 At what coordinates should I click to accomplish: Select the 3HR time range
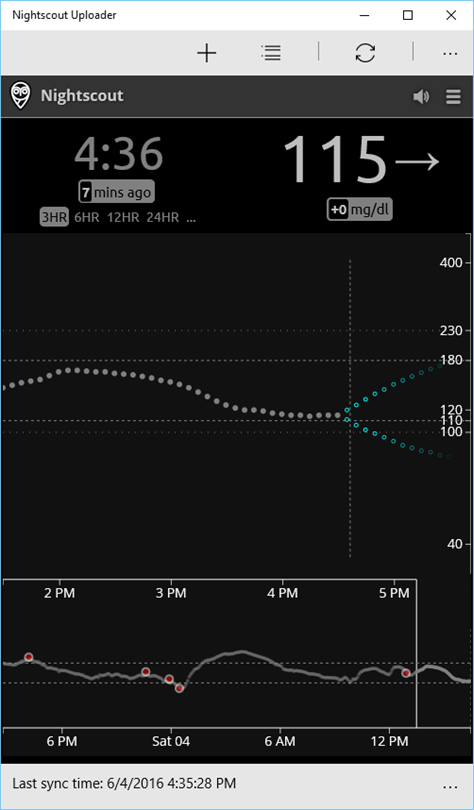[x=54, y=217]
